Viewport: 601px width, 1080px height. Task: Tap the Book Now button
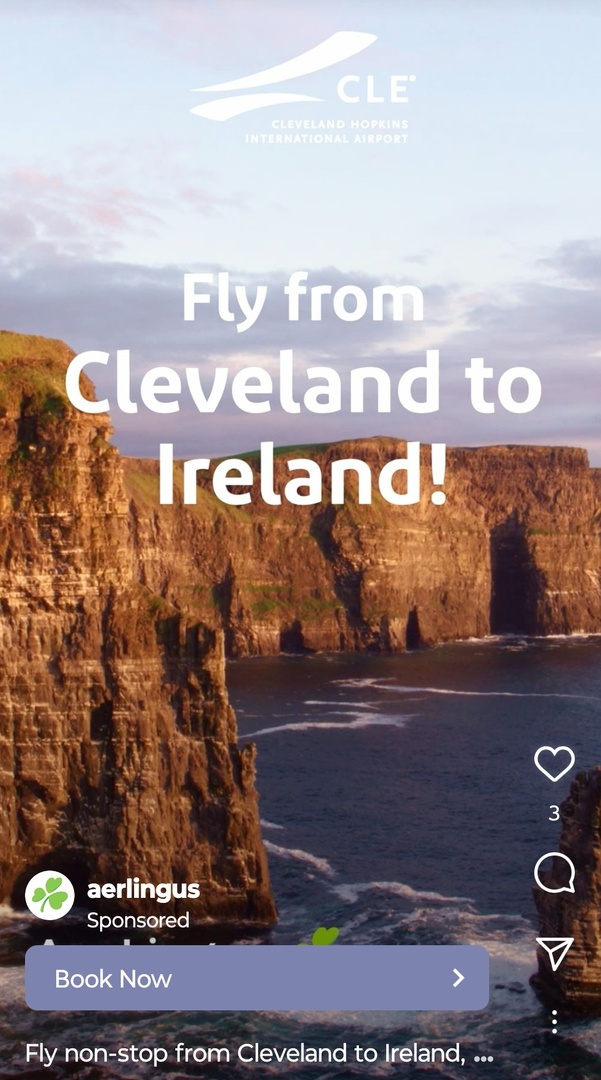(x=257, y=978)
